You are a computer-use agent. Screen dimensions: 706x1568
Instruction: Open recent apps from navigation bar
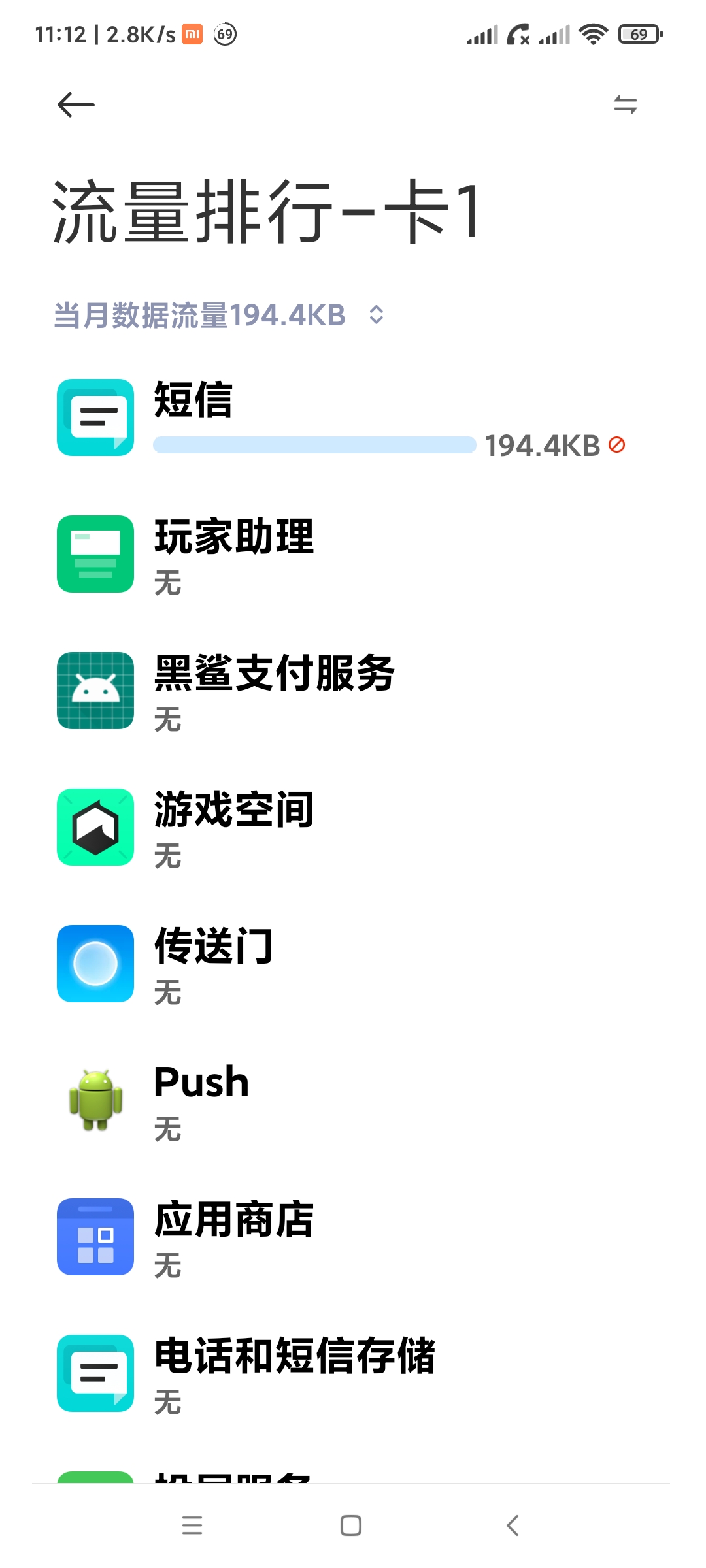click(192, 1526)
